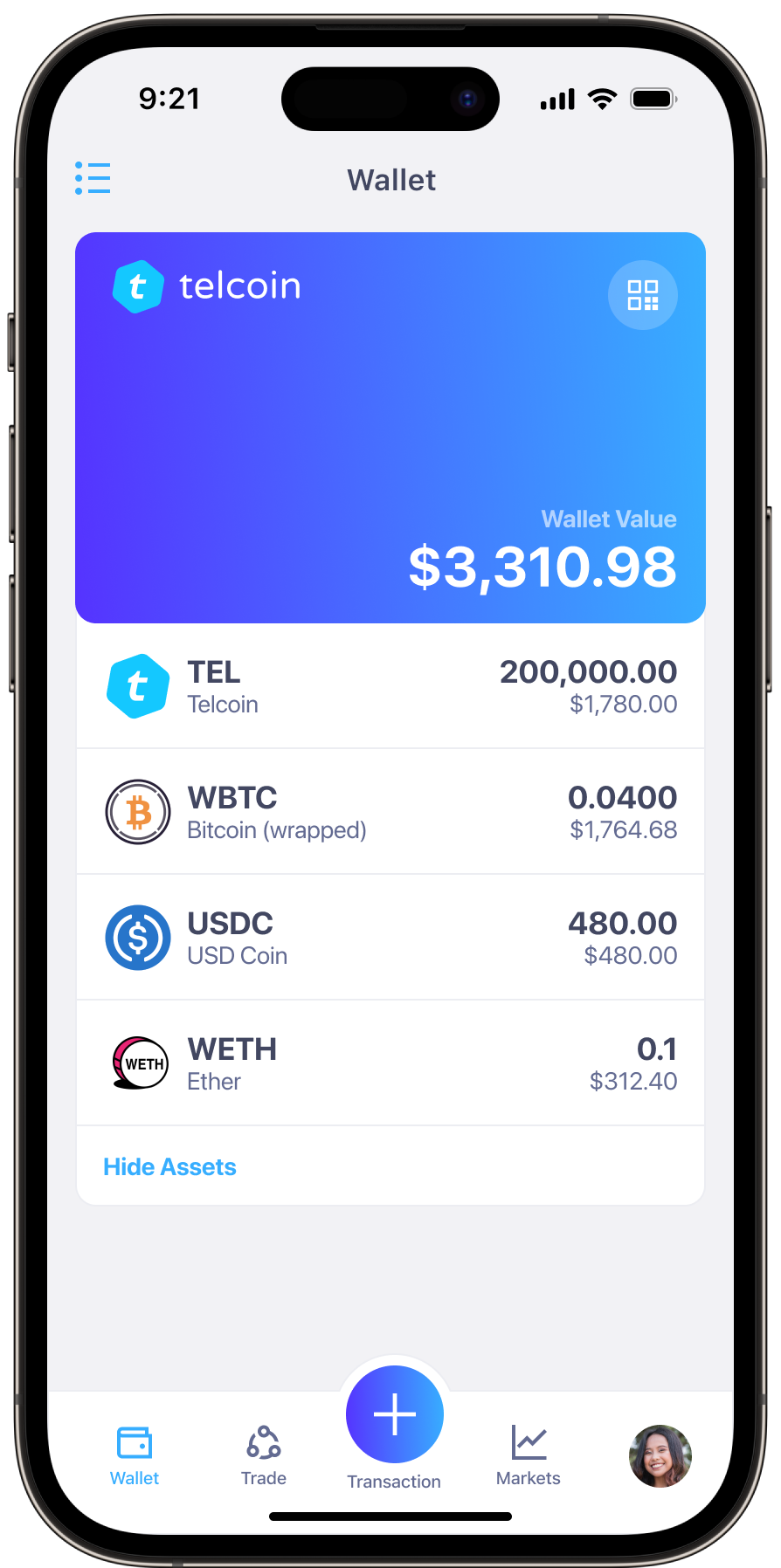
Task: View WBTC Bitcoin (wrapped) details
Action: click(x=390, y=812)
